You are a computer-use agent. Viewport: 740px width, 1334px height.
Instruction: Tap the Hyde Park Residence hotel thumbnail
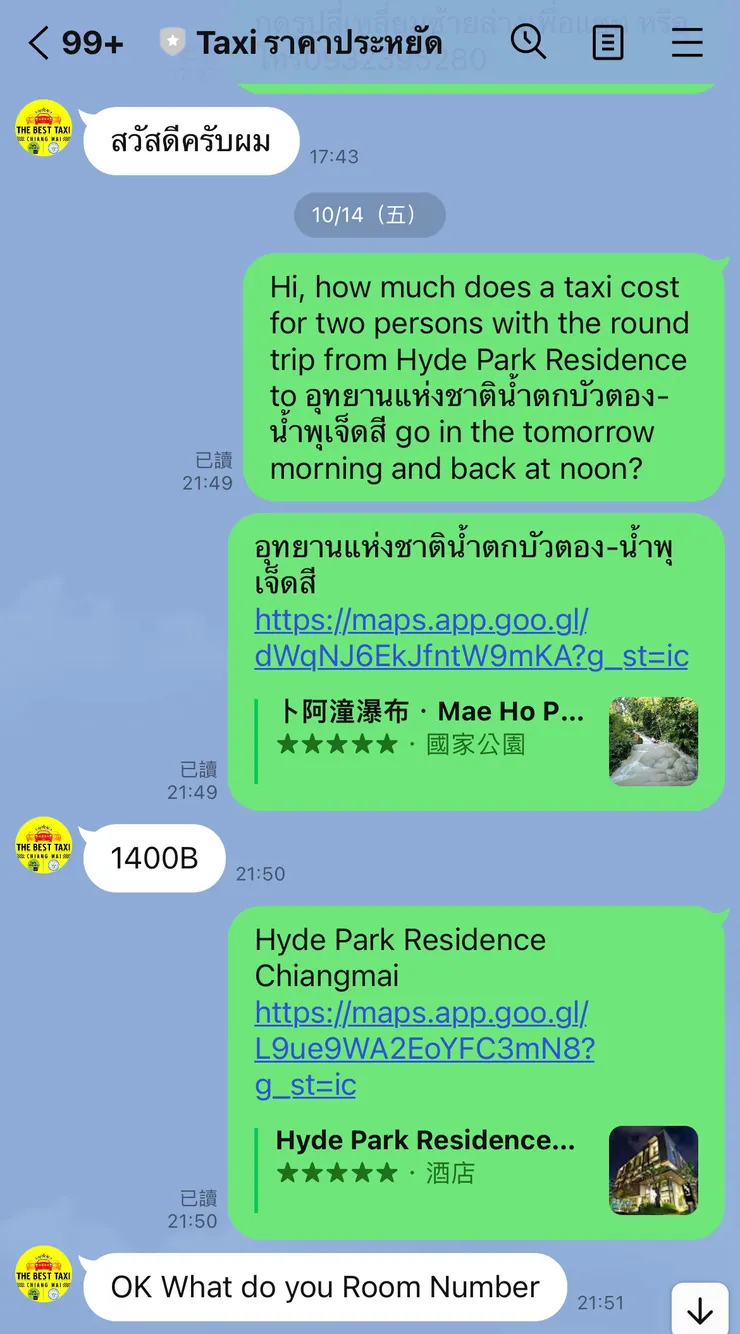653,1170
